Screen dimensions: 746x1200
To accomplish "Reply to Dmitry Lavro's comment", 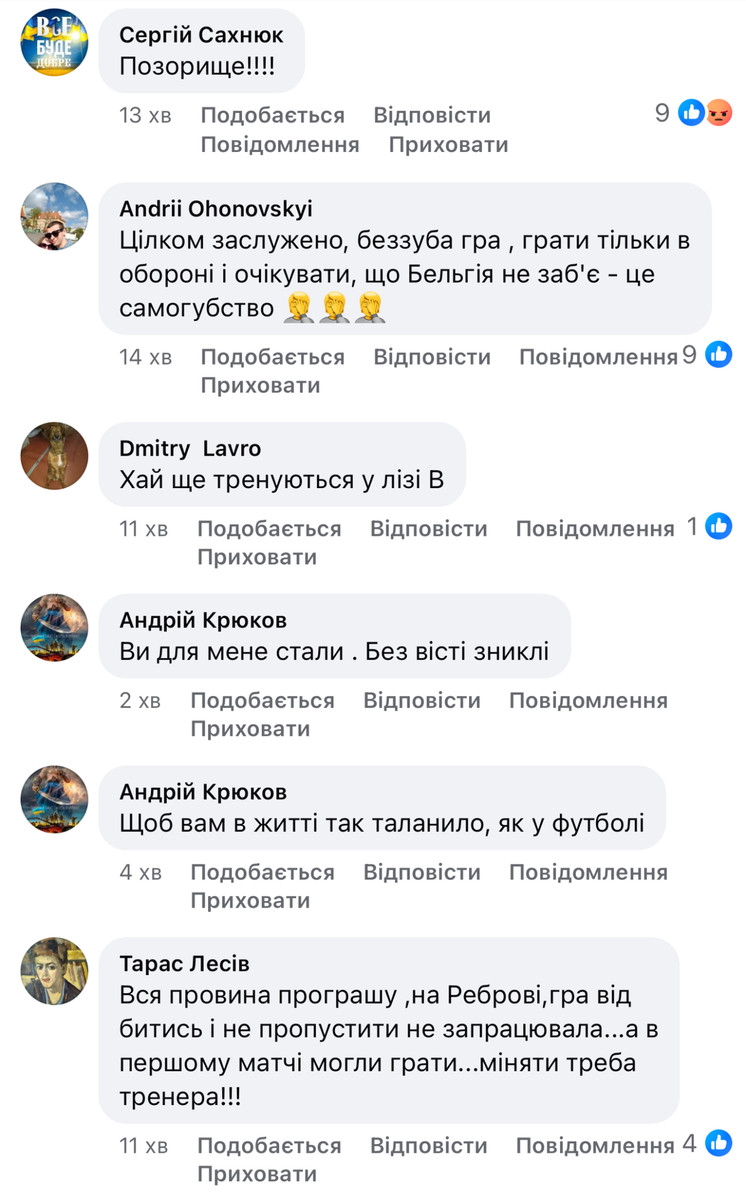I will pos(428,529).
